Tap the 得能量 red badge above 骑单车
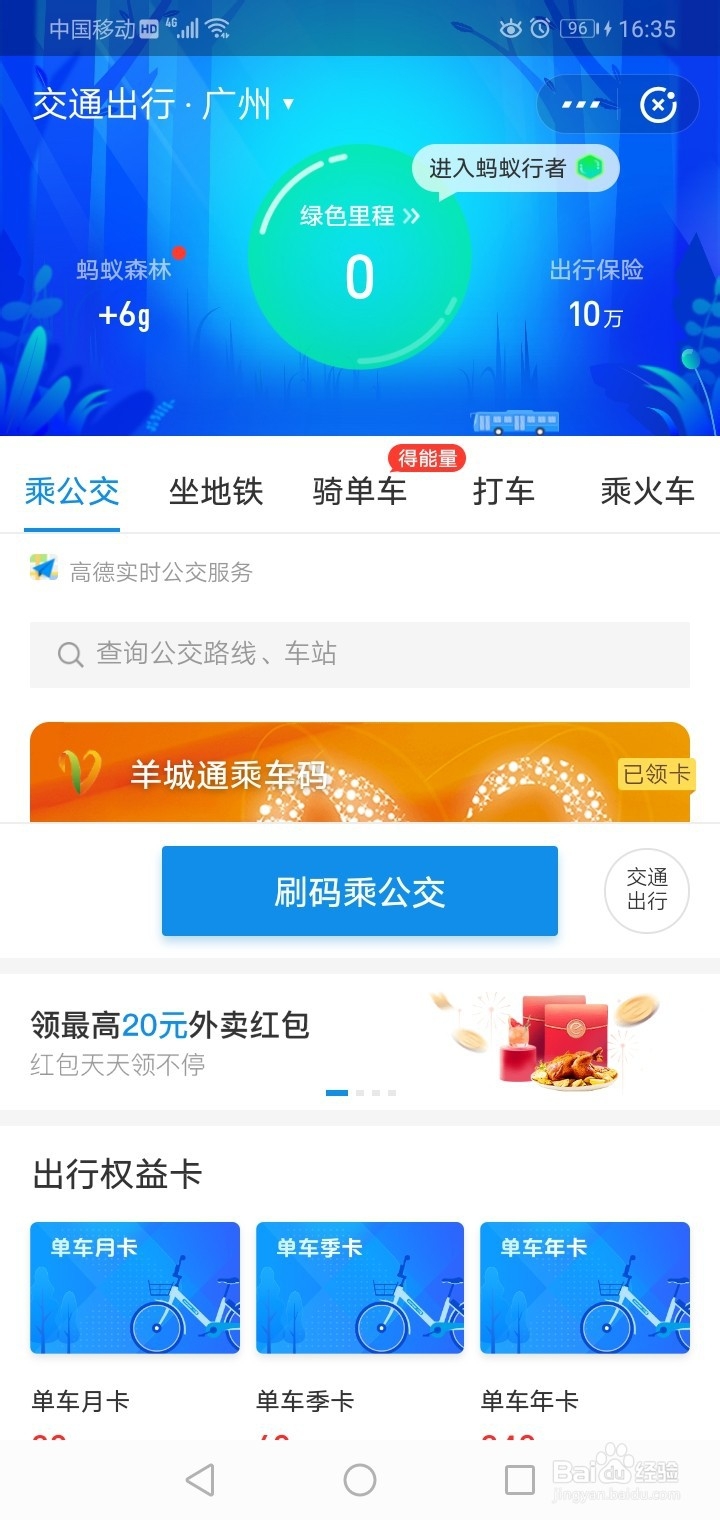Screen dimensions: 720x1520 [428, 459]
